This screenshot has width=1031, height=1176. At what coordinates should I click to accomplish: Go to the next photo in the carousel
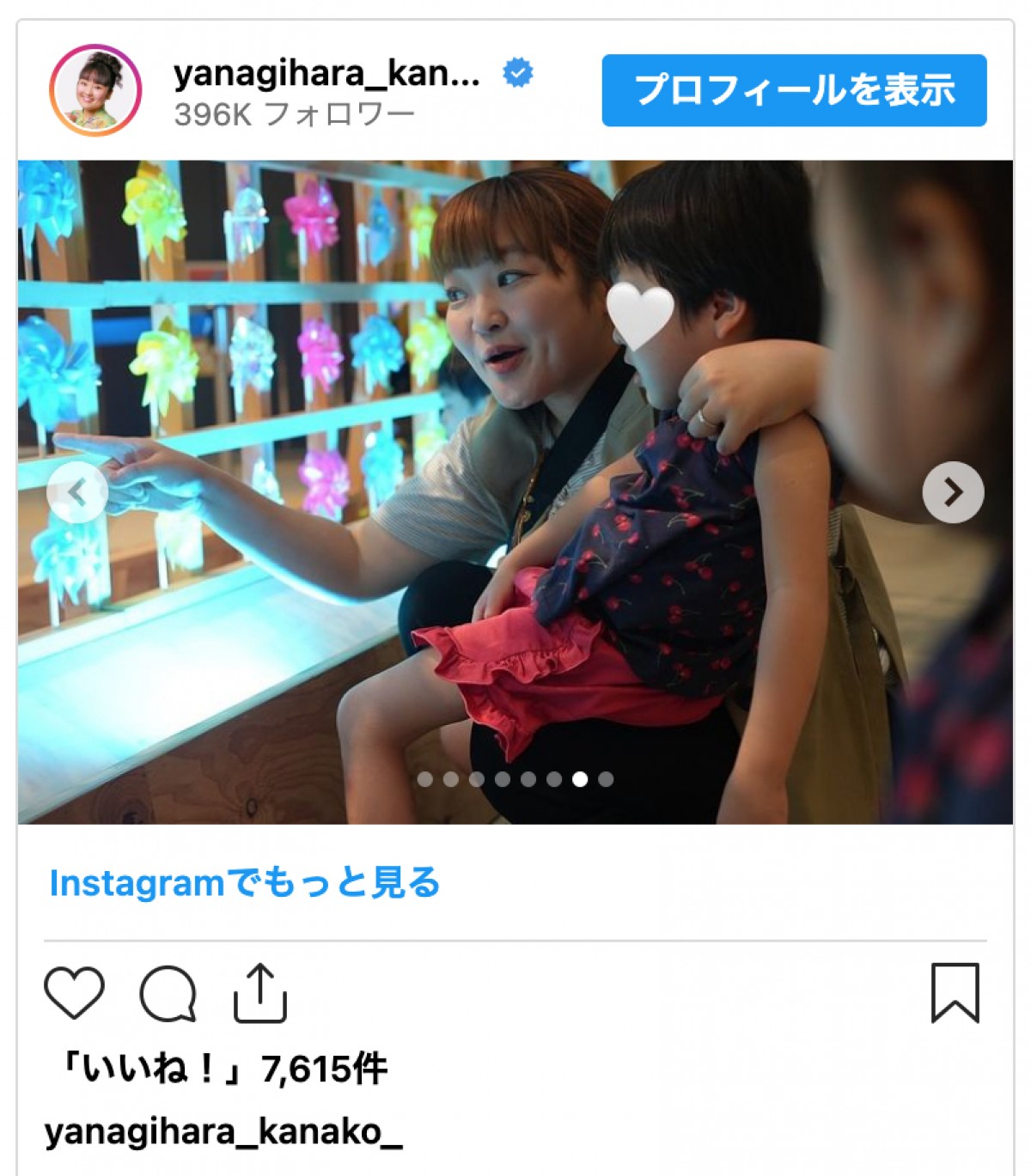tap(953, 492)
